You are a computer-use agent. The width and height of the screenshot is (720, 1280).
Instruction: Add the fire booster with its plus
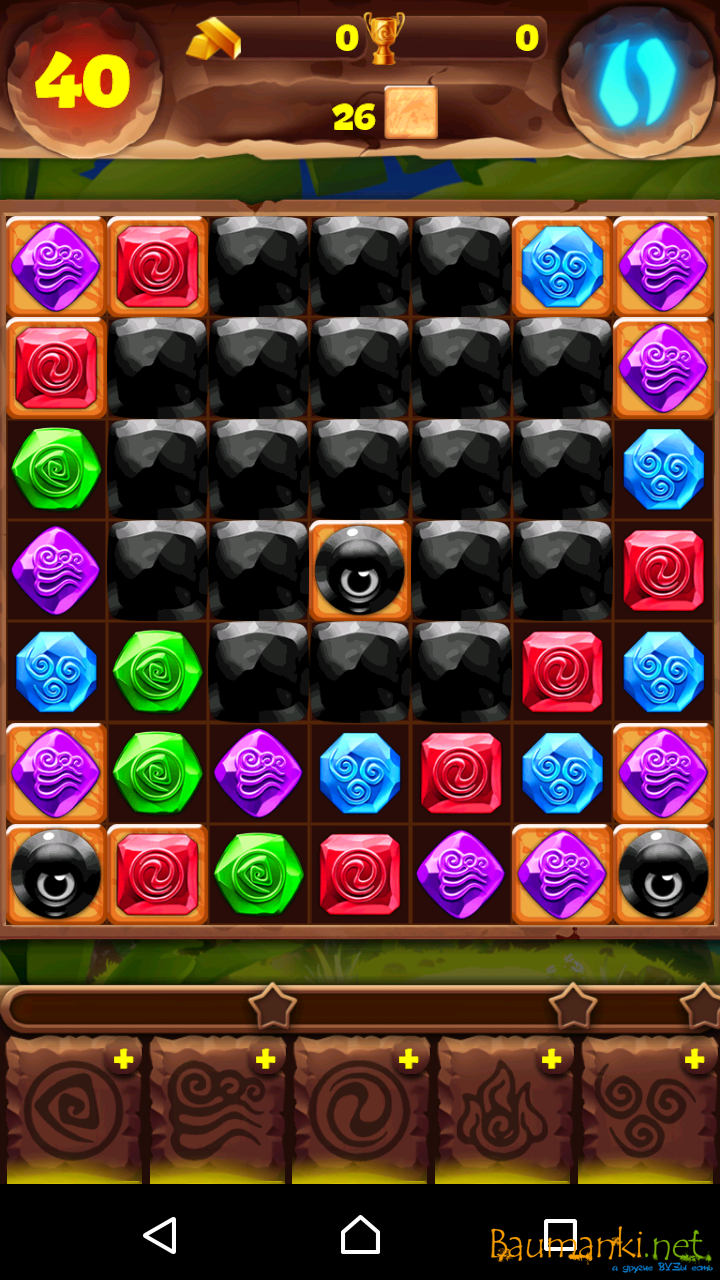pyautogui.click(x=551, y=1060)
